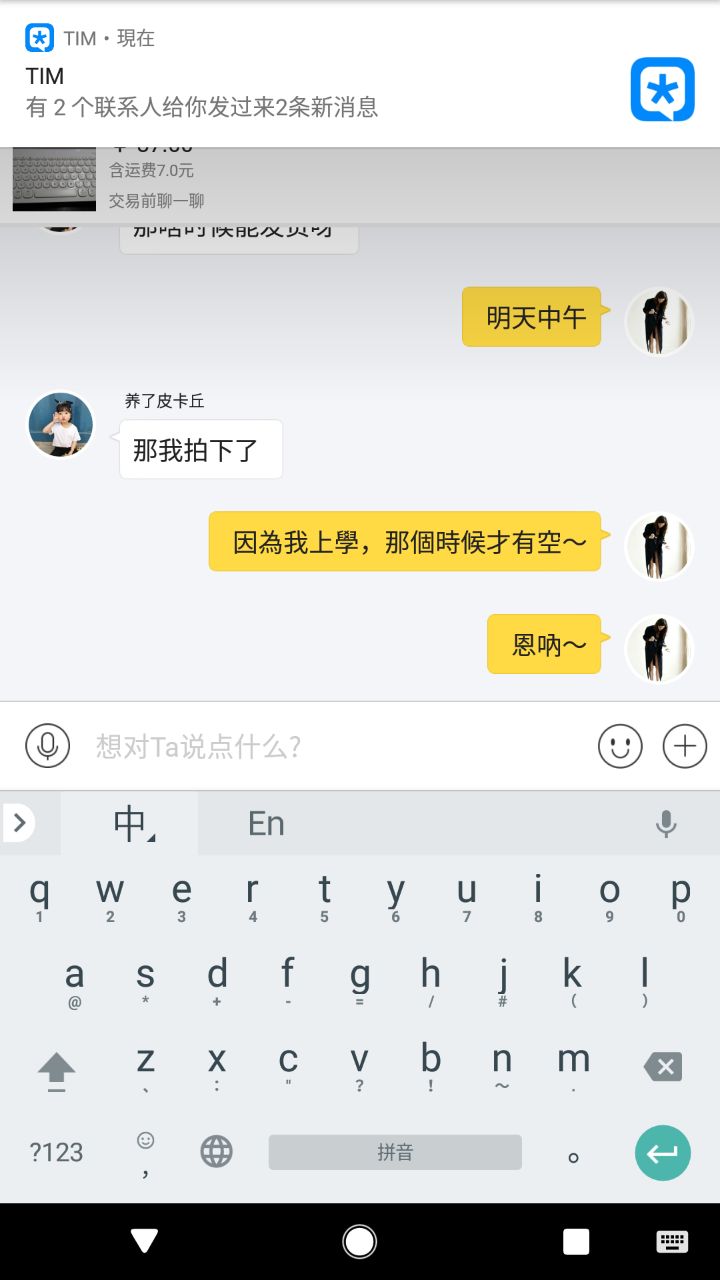
Task: Open the plus attachment menu
Action: (685, 746)
